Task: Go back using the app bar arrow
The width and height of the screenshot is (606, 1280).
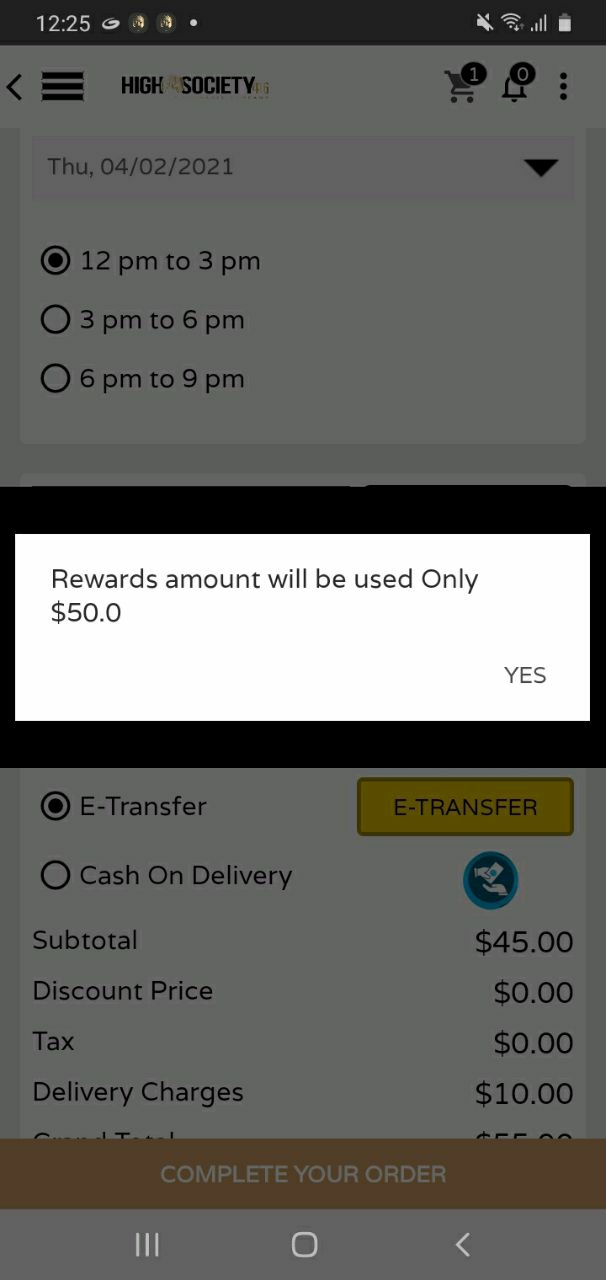Action: [x=14, y=87]
